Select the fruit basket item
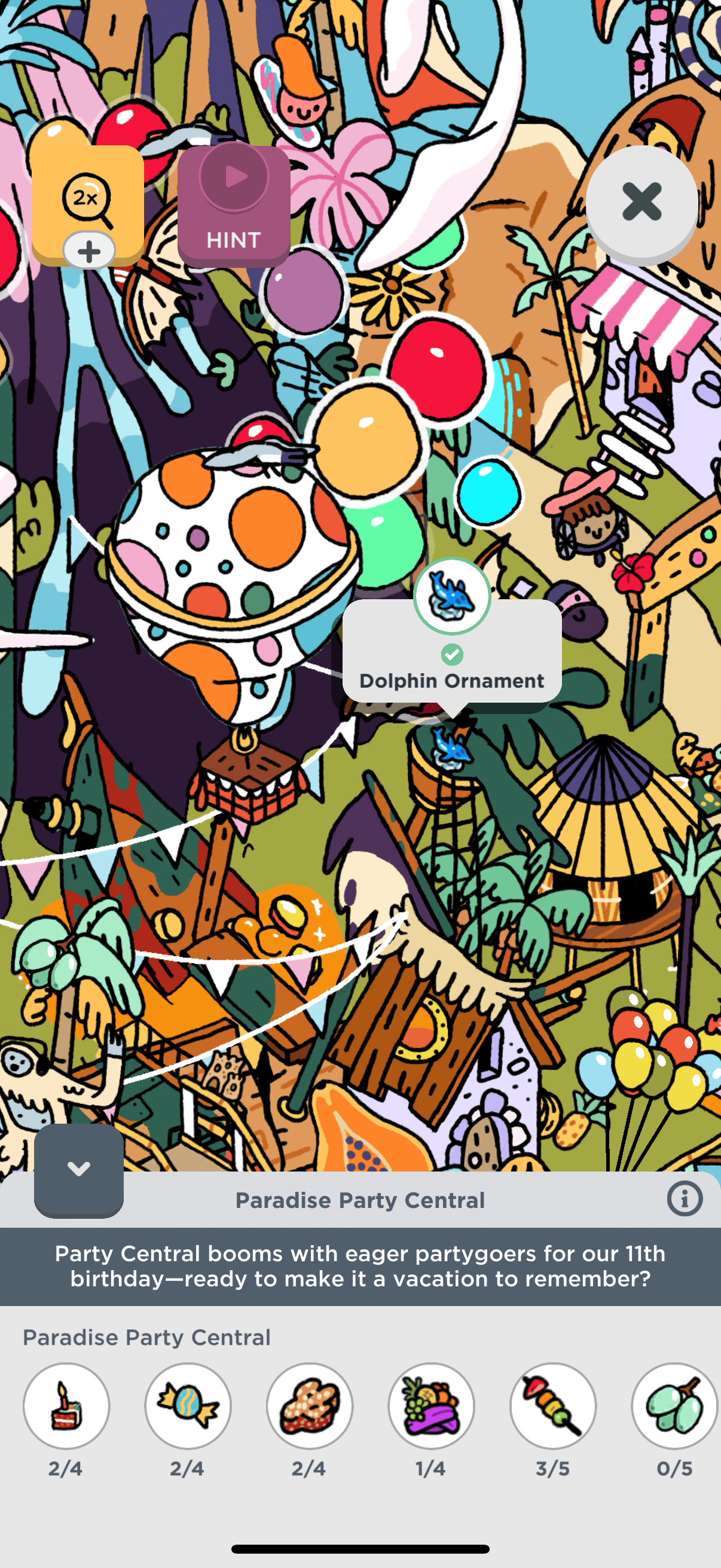Screen dimensions: 721x1568 pos(432,1405)
